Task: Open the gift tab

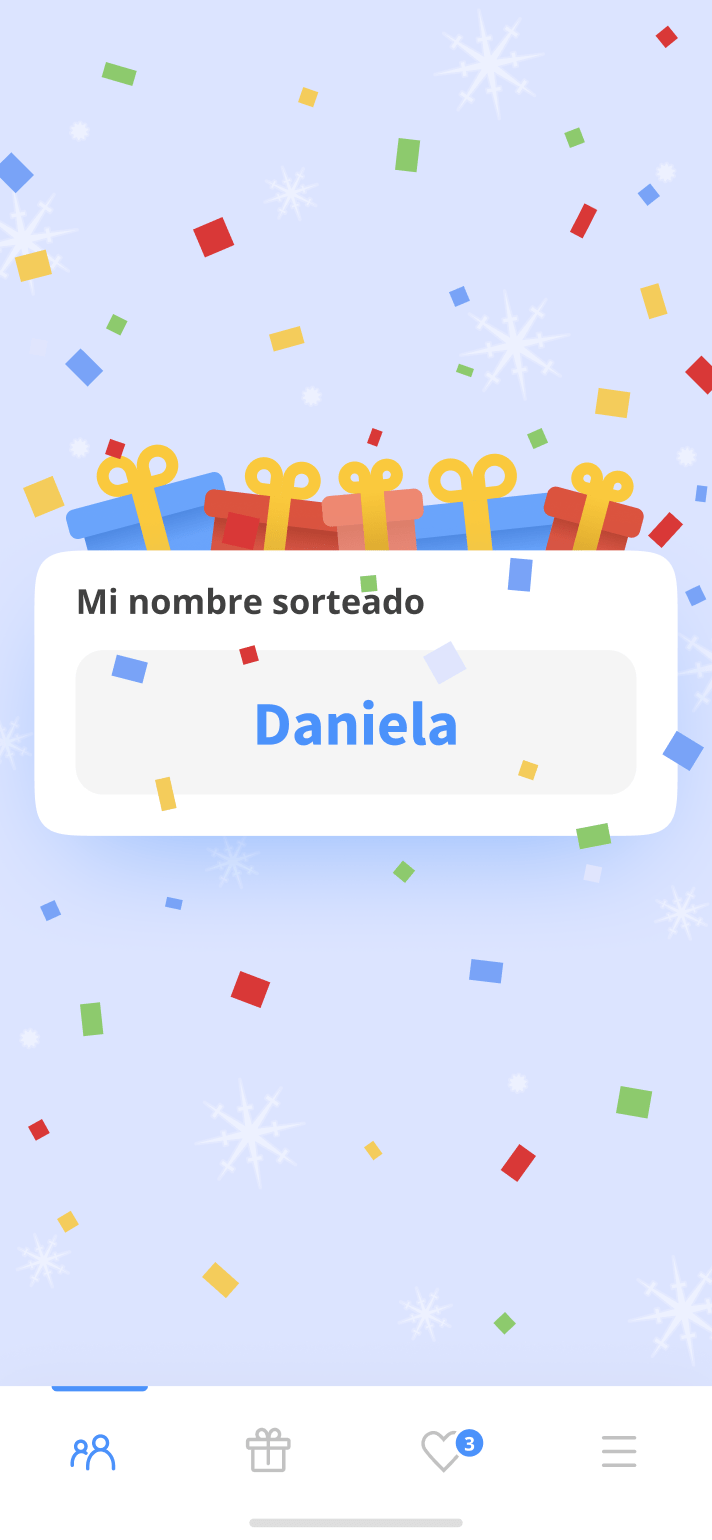Action: click(268, 1451)
